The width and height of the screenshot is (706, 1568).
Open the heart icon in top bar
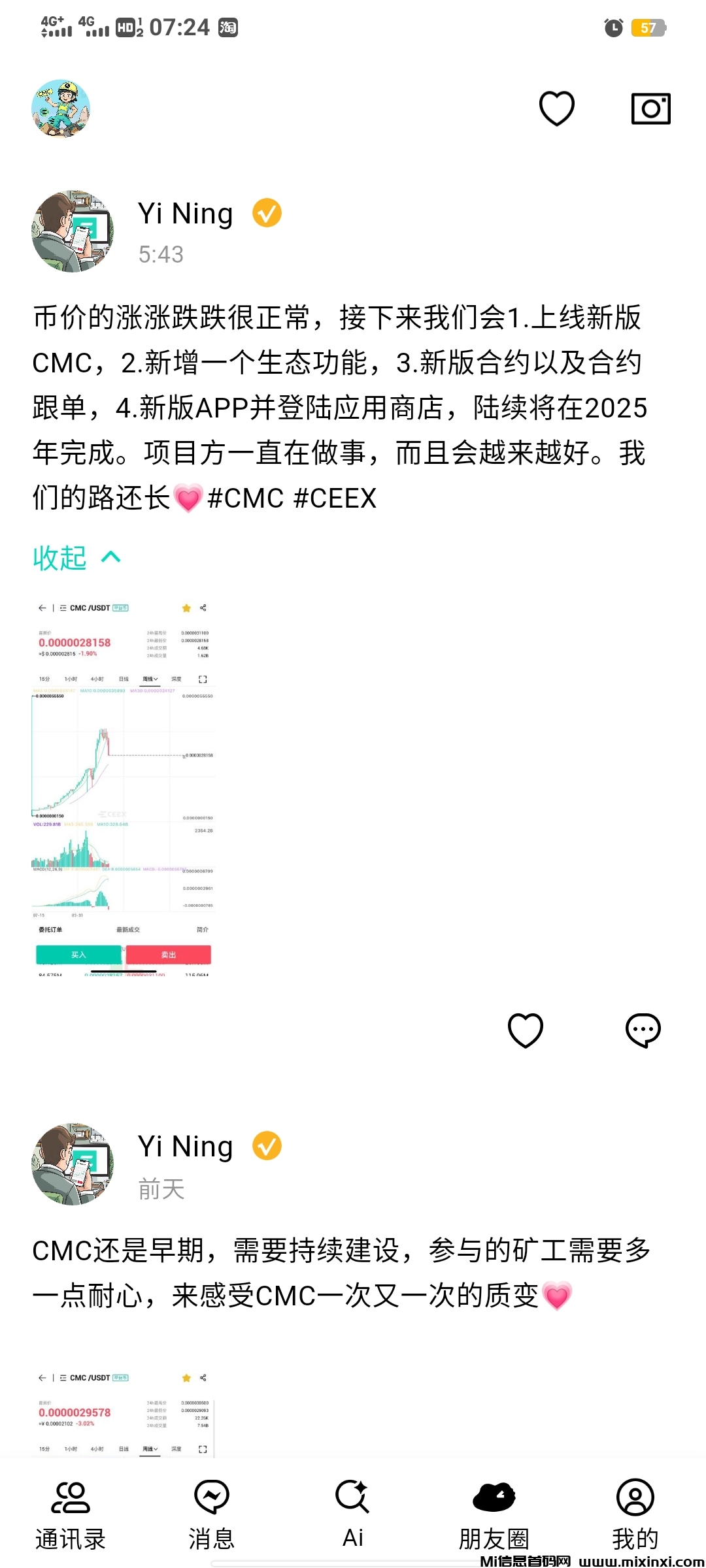(556, 108)
